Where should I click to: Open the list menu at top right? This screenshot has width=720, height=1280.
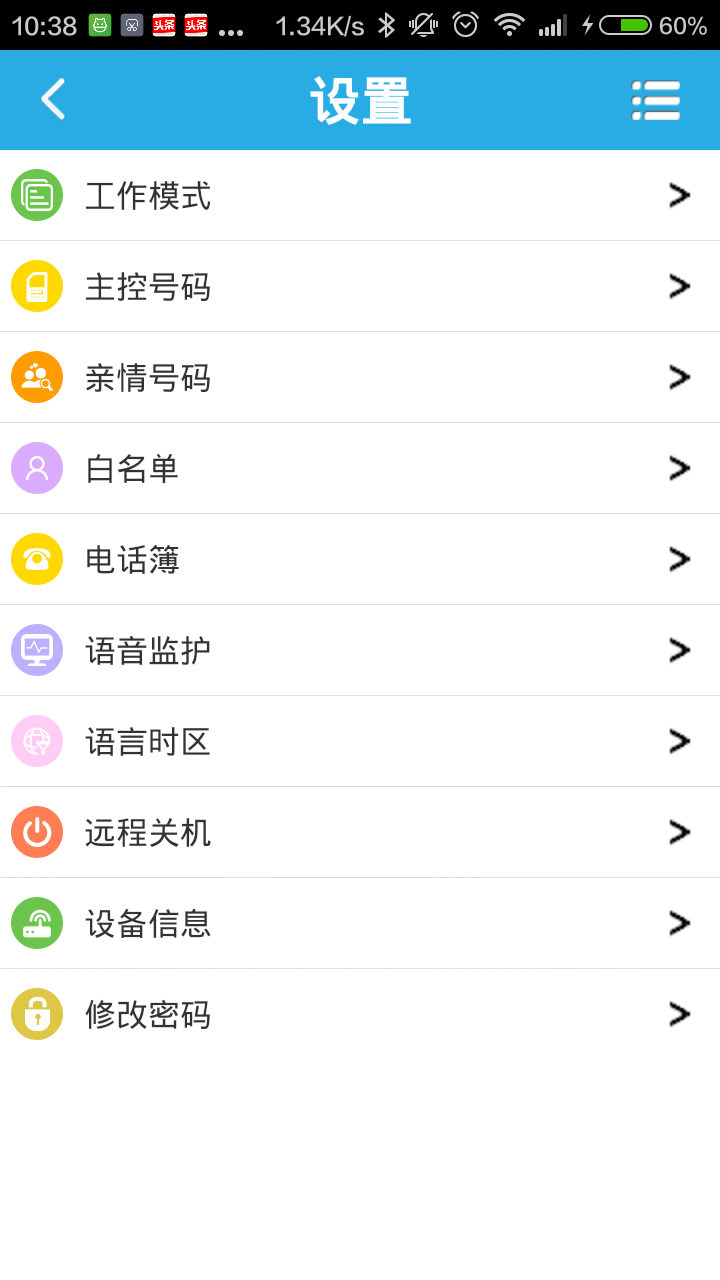(656, 100)
